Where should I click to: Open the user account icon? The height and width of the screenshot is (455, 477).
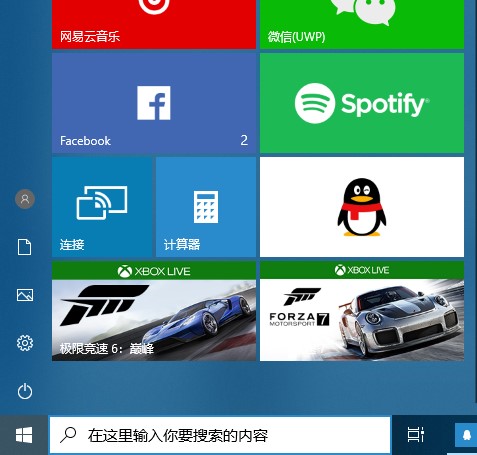(x=25, y=199)
